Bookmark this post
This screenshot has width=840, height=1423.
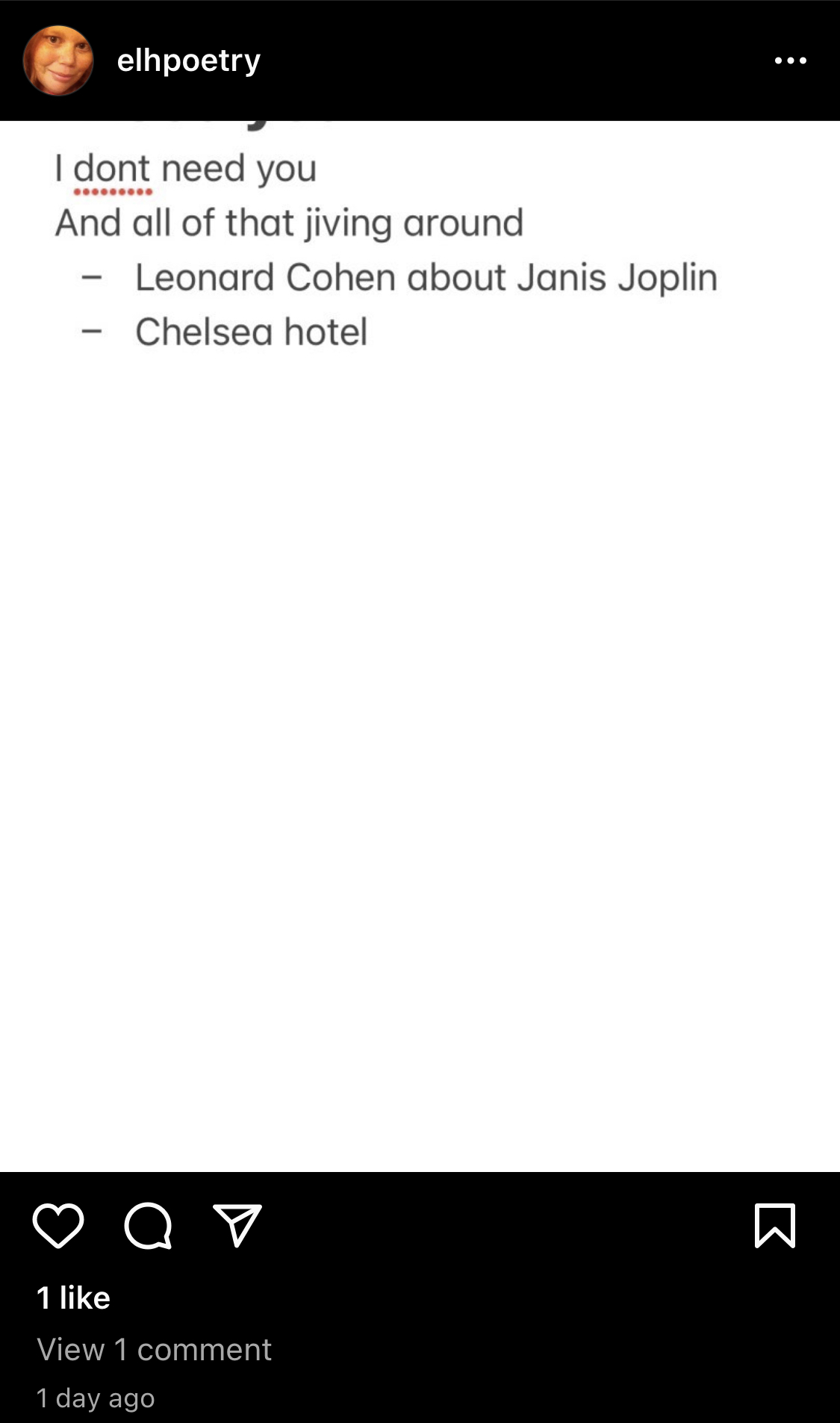coord(775,1226)
